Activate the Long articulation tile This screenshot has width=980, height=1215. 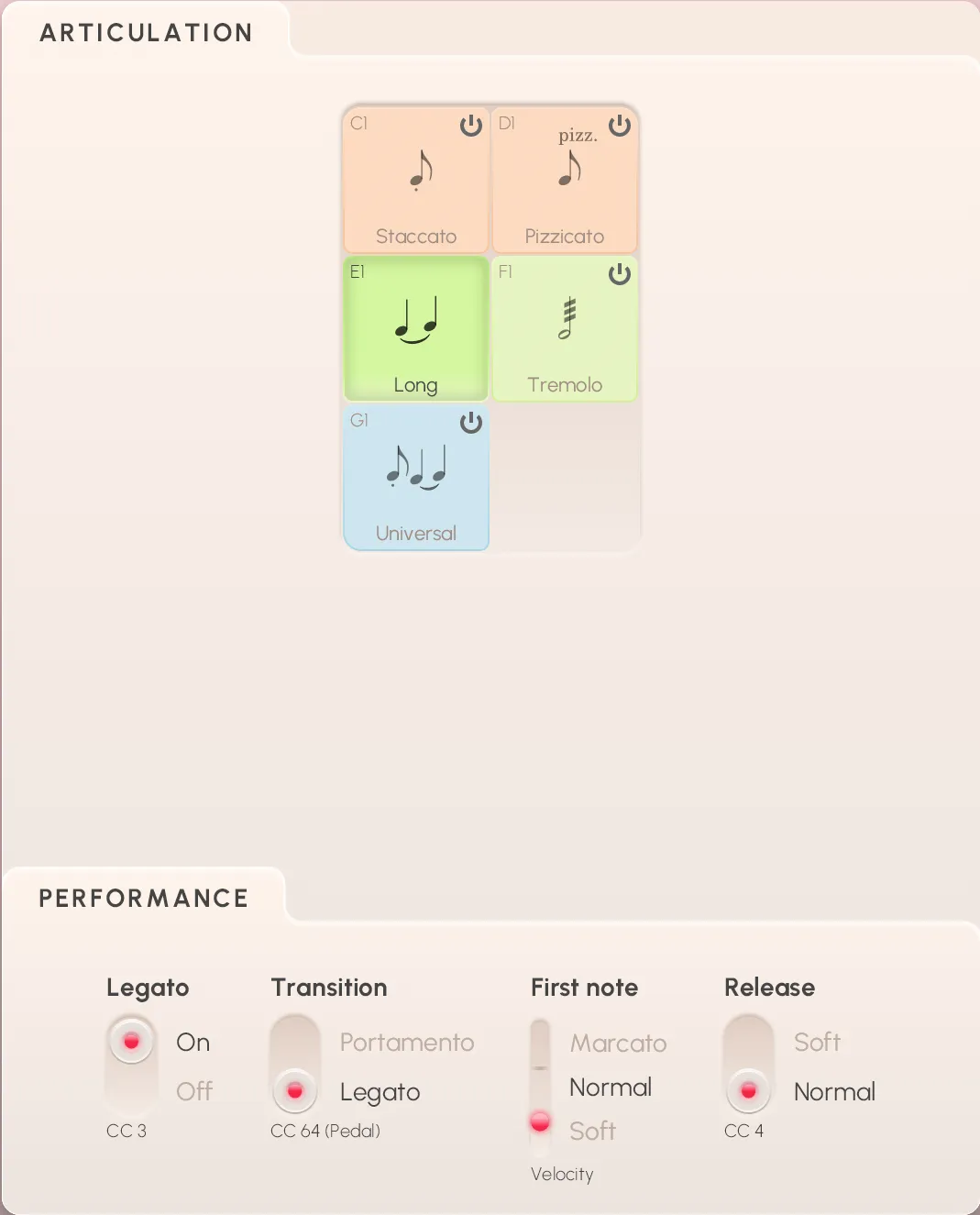click(x=415, y=328)
